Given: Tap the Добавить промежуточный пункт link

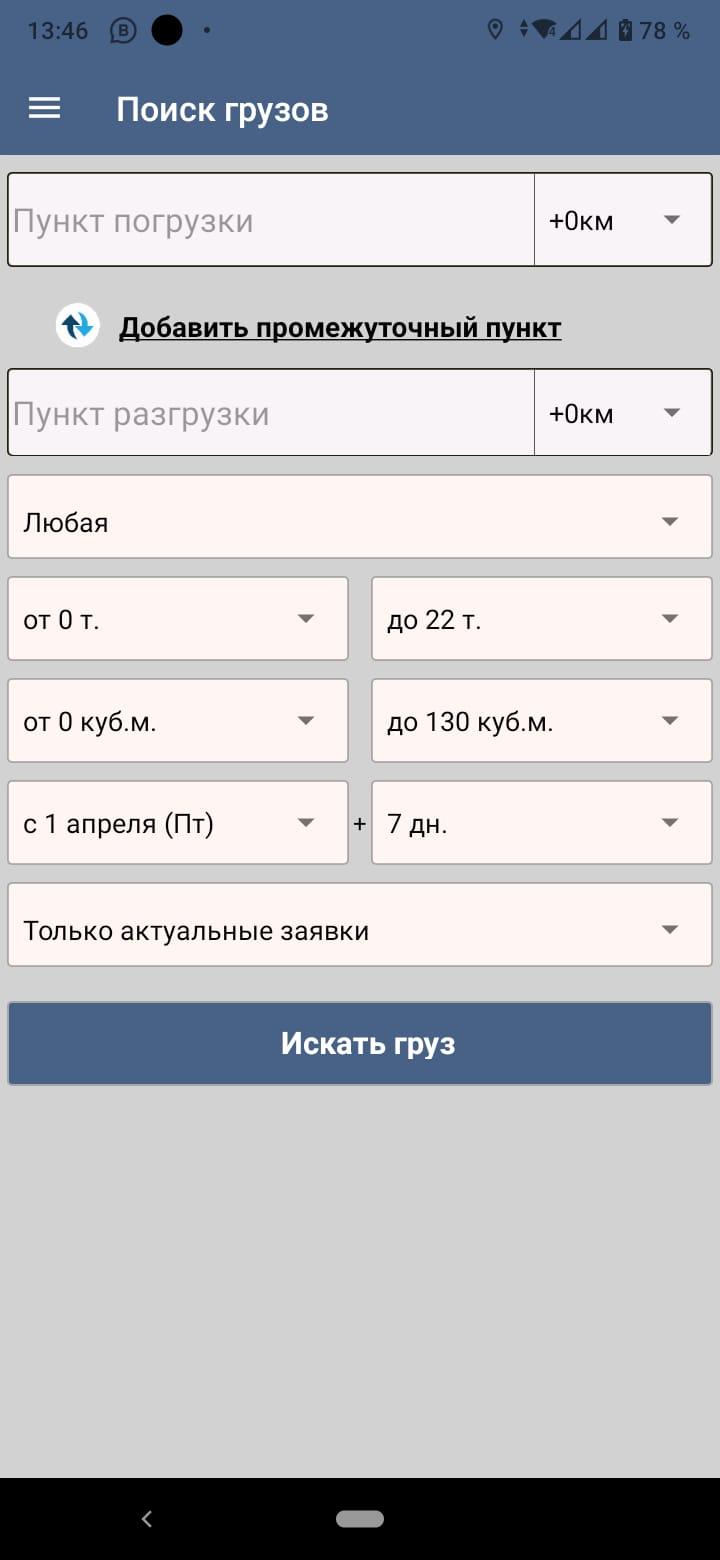Looking at the screenshot, I should (x=340, y=328).
